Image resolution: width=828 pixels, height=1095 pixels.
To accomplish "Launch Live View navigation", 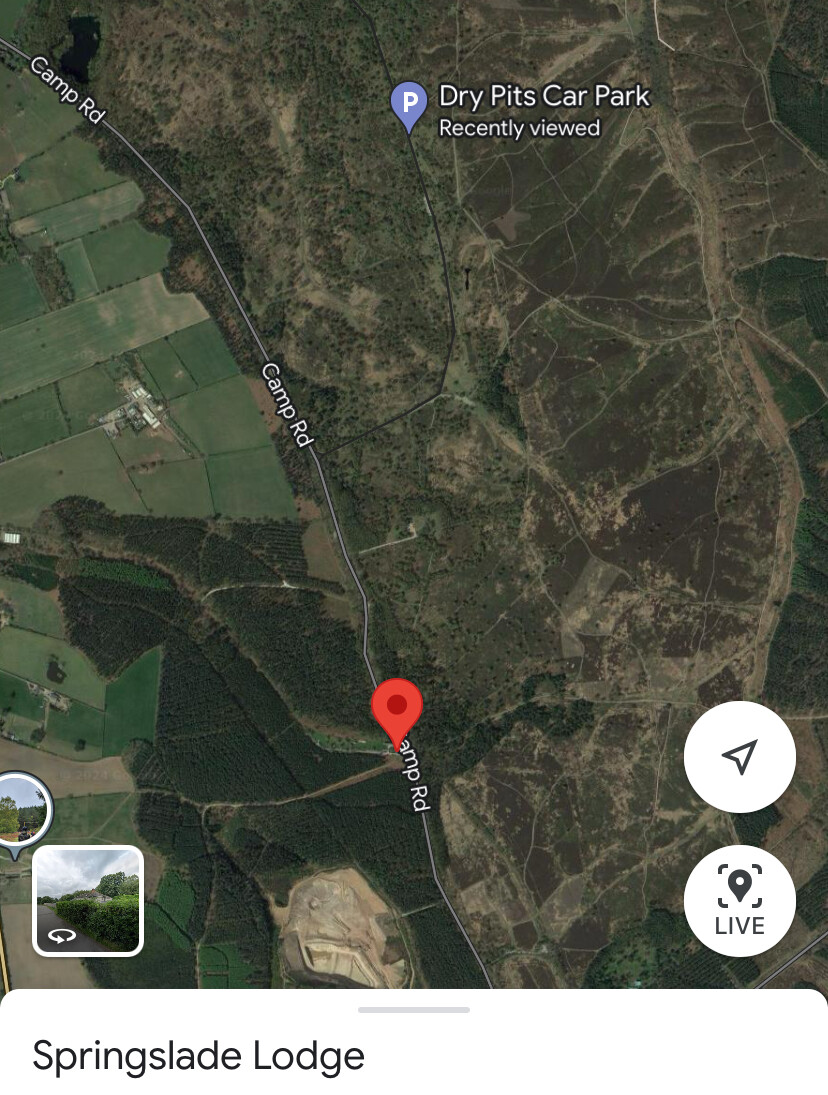I will tap(739, 900).
